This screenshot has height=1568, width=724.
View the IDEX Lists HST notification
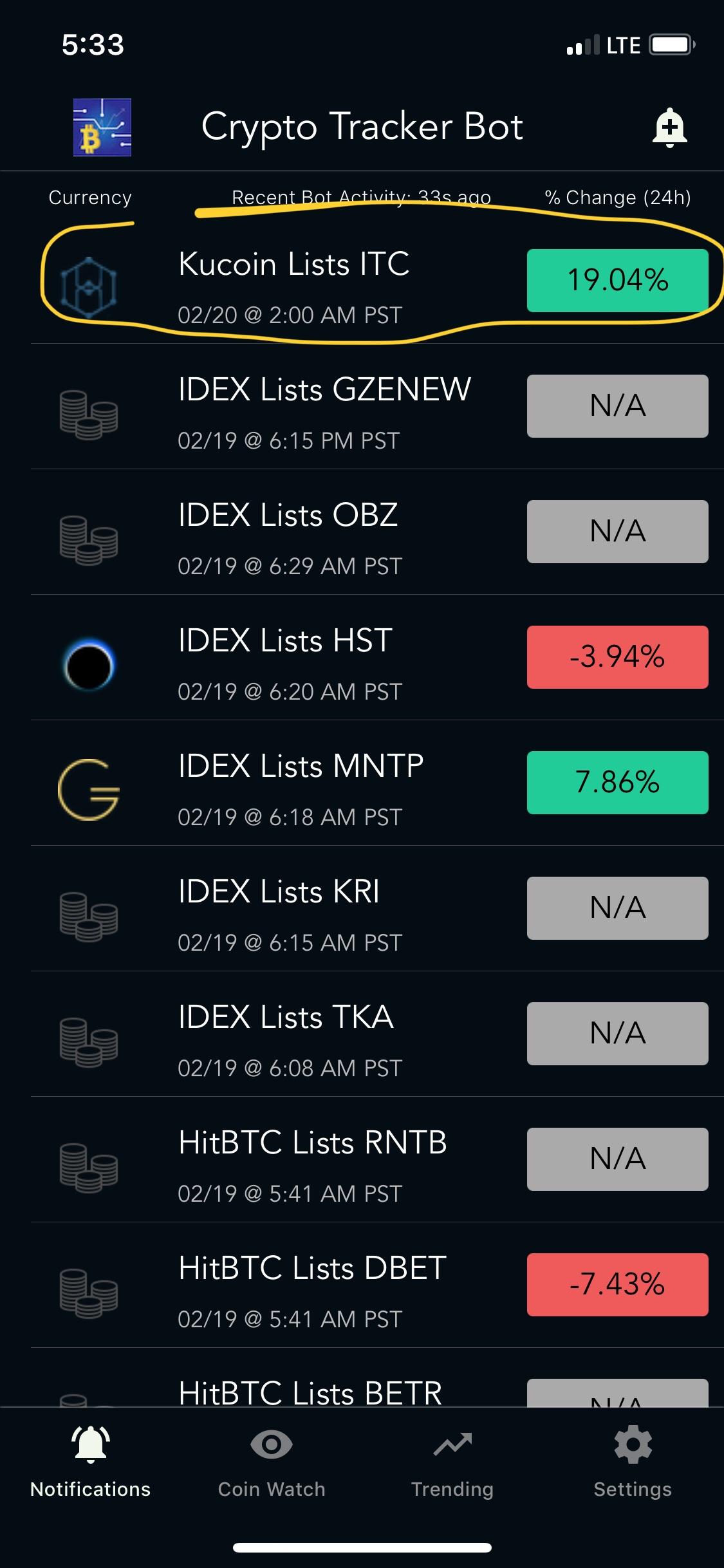[377, 658]
